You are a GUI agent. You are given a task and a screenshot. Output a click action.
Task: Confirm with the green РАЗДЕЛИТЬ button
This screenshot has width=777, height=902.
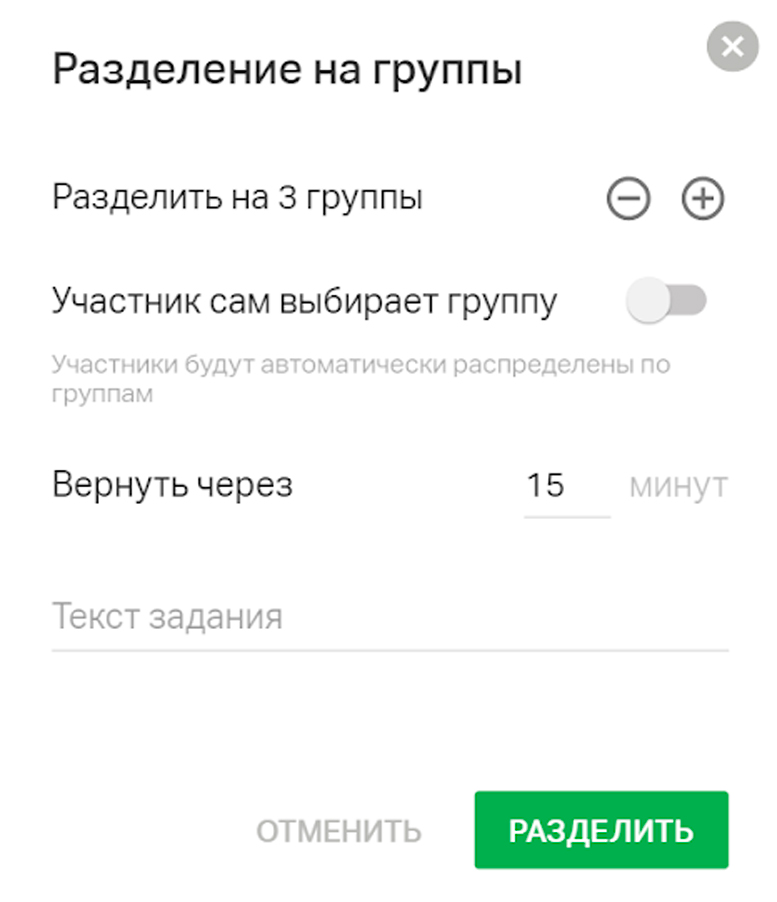601,830
